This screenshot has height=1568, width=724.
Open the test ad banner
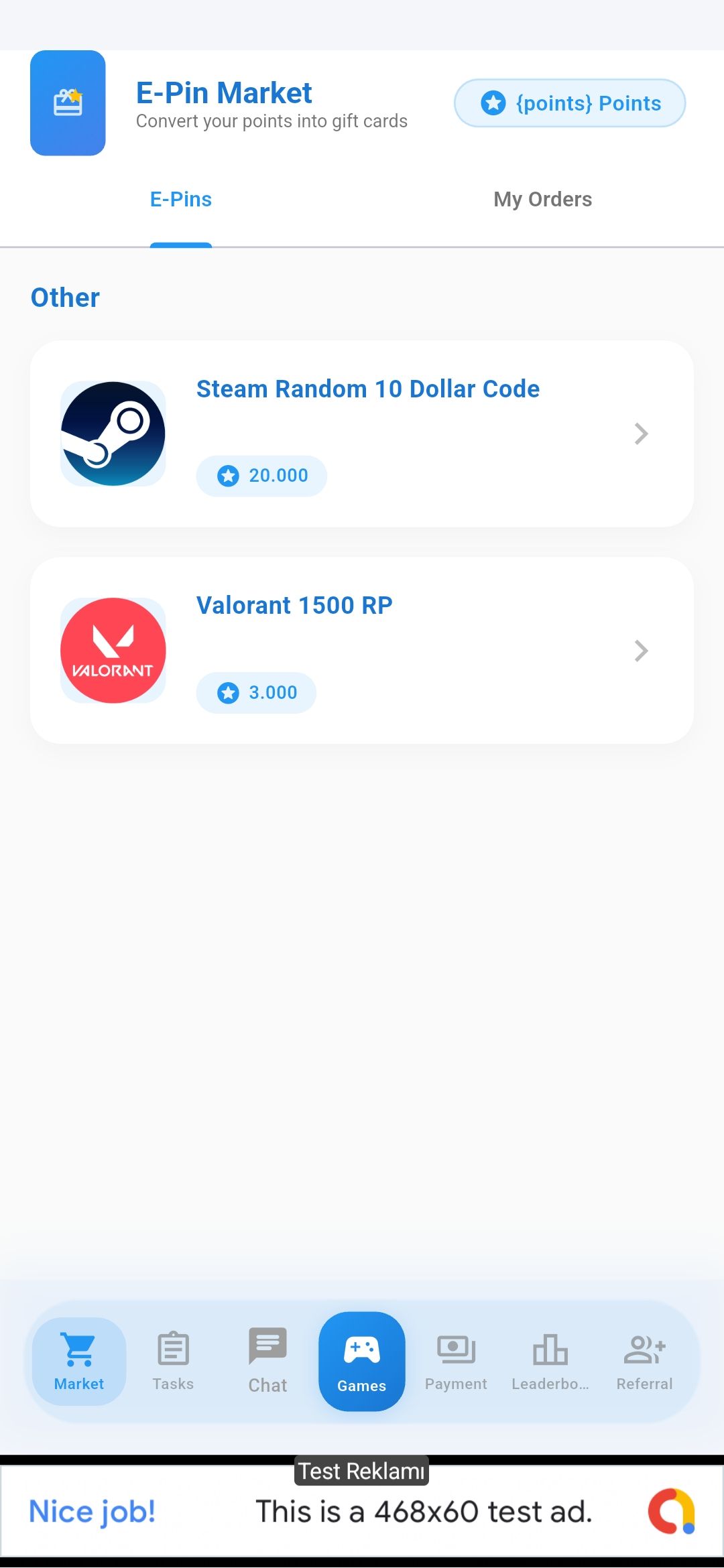(x=362, y=1512)
